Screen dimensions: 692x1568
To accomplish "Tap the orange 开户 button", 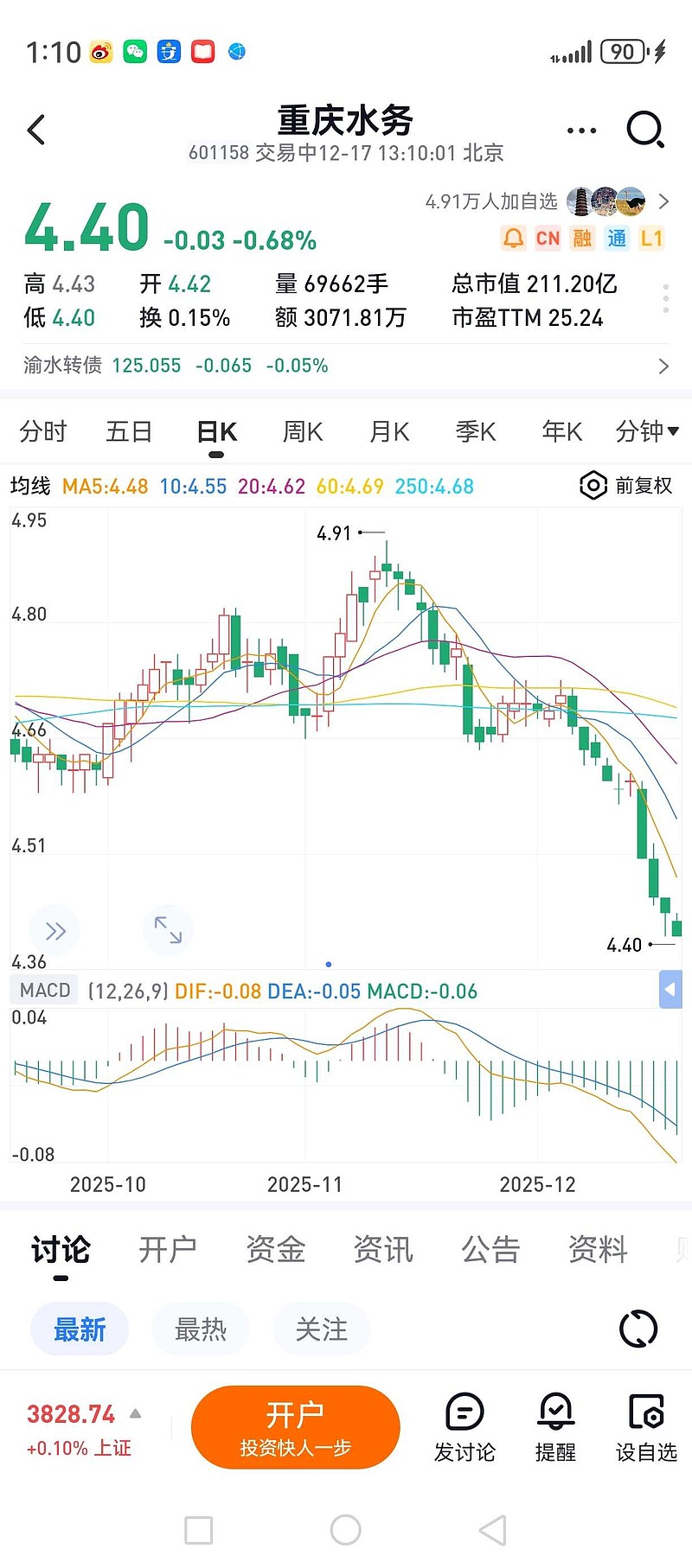I will pos(295,1427).
